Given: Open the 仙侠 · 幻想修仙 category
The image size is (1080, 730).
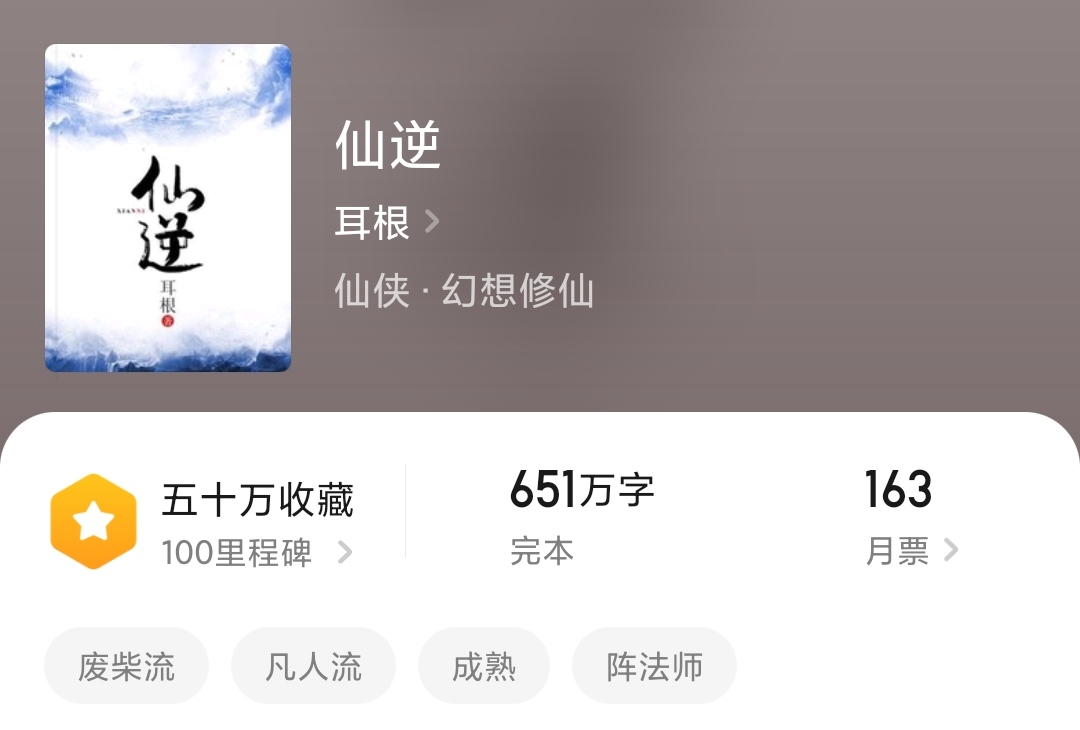Looking at the screenshot, I should click(464, 291).
